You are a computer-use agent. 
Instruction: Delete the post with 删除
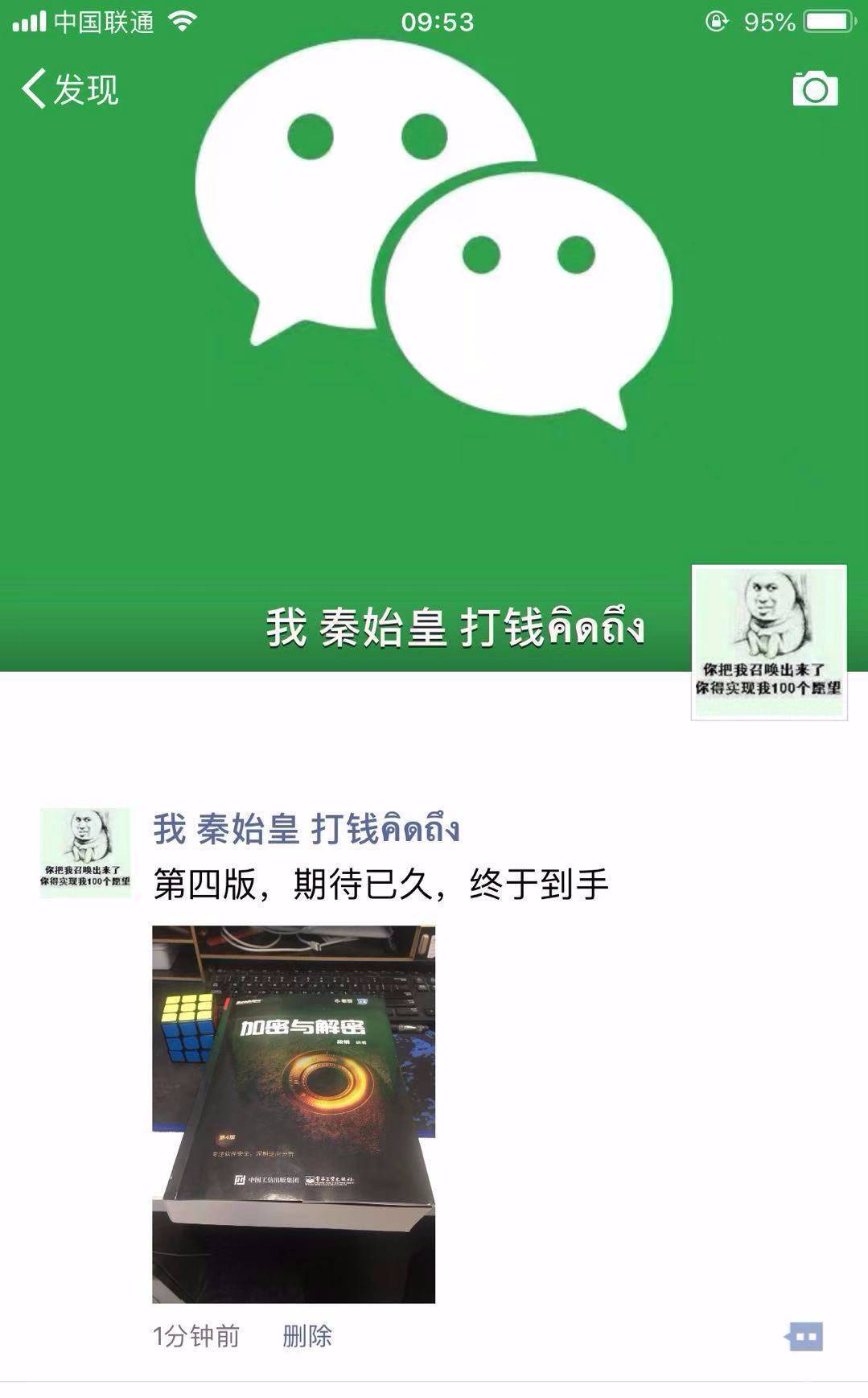[x=307, y=1336]
